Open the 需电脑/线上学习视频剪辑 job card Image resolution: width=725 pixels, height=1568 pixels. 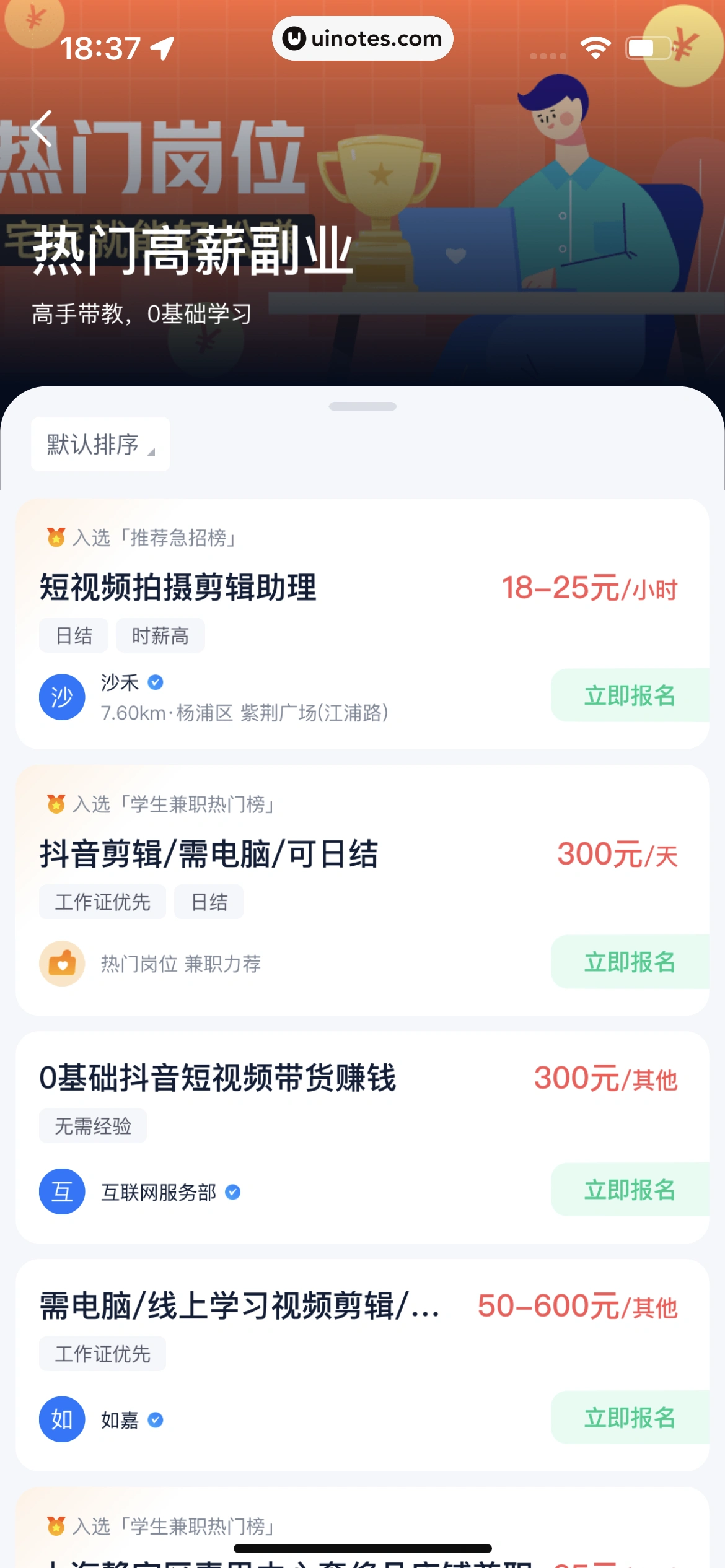point(240,1306)
